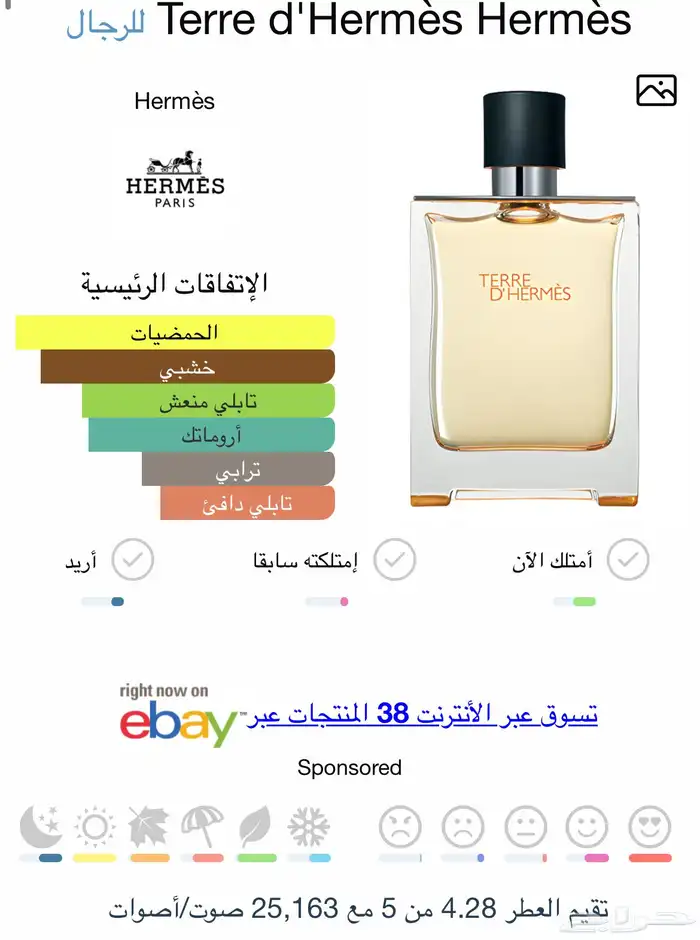
Task: Vote for daytime with the sun icon
Action: pyautogui.click(x=95, y=827)
